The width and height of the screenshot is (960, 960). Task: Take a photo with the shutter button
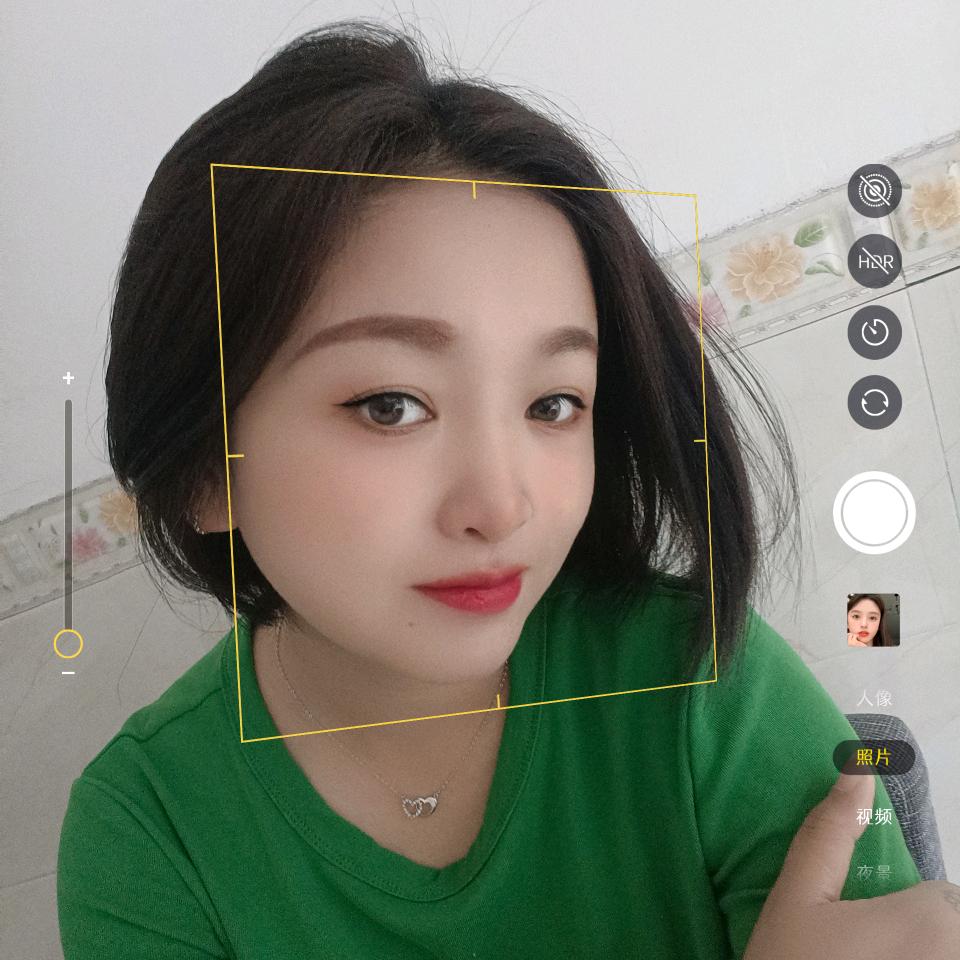(x=874, y=512)
